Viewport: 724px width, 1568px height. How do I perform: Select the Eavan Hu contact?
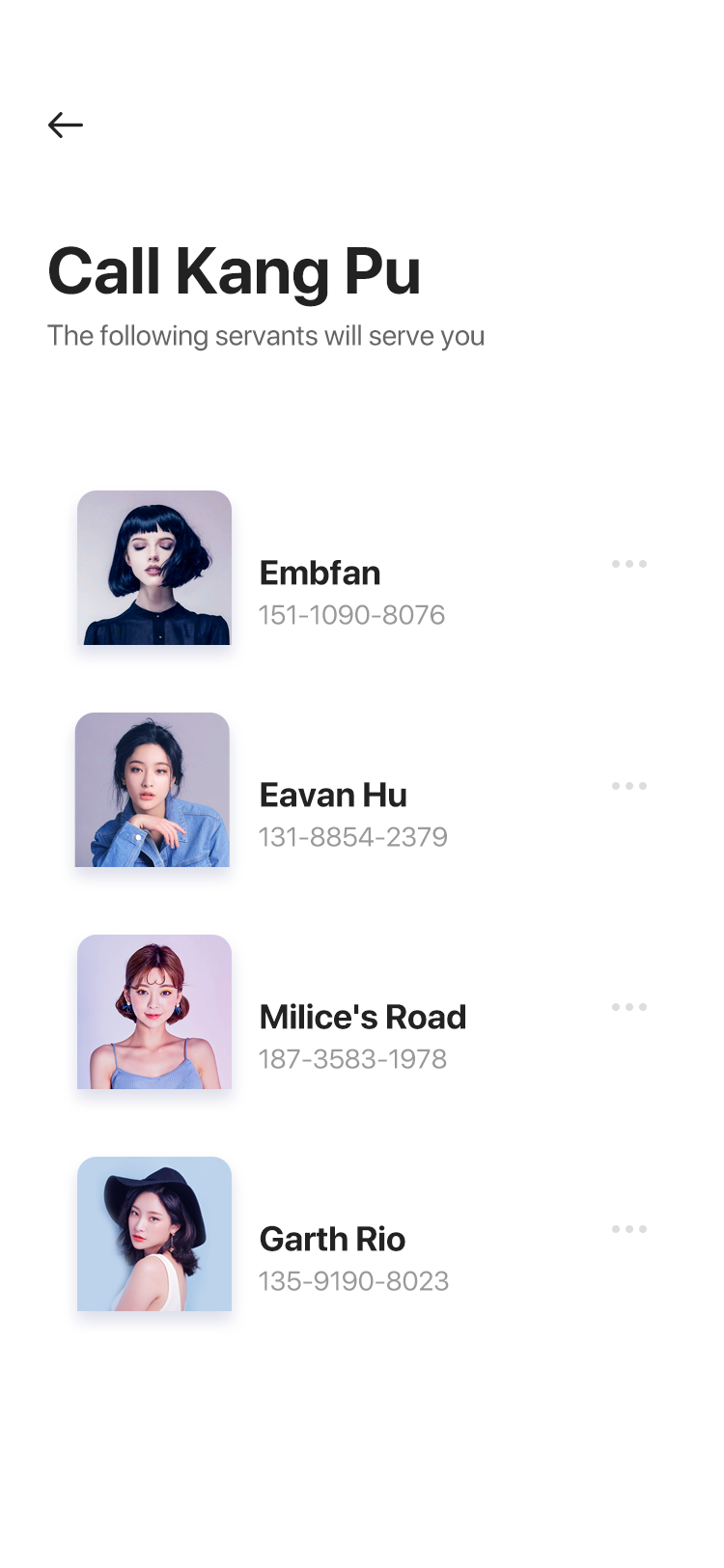click(x=362, y=790)
